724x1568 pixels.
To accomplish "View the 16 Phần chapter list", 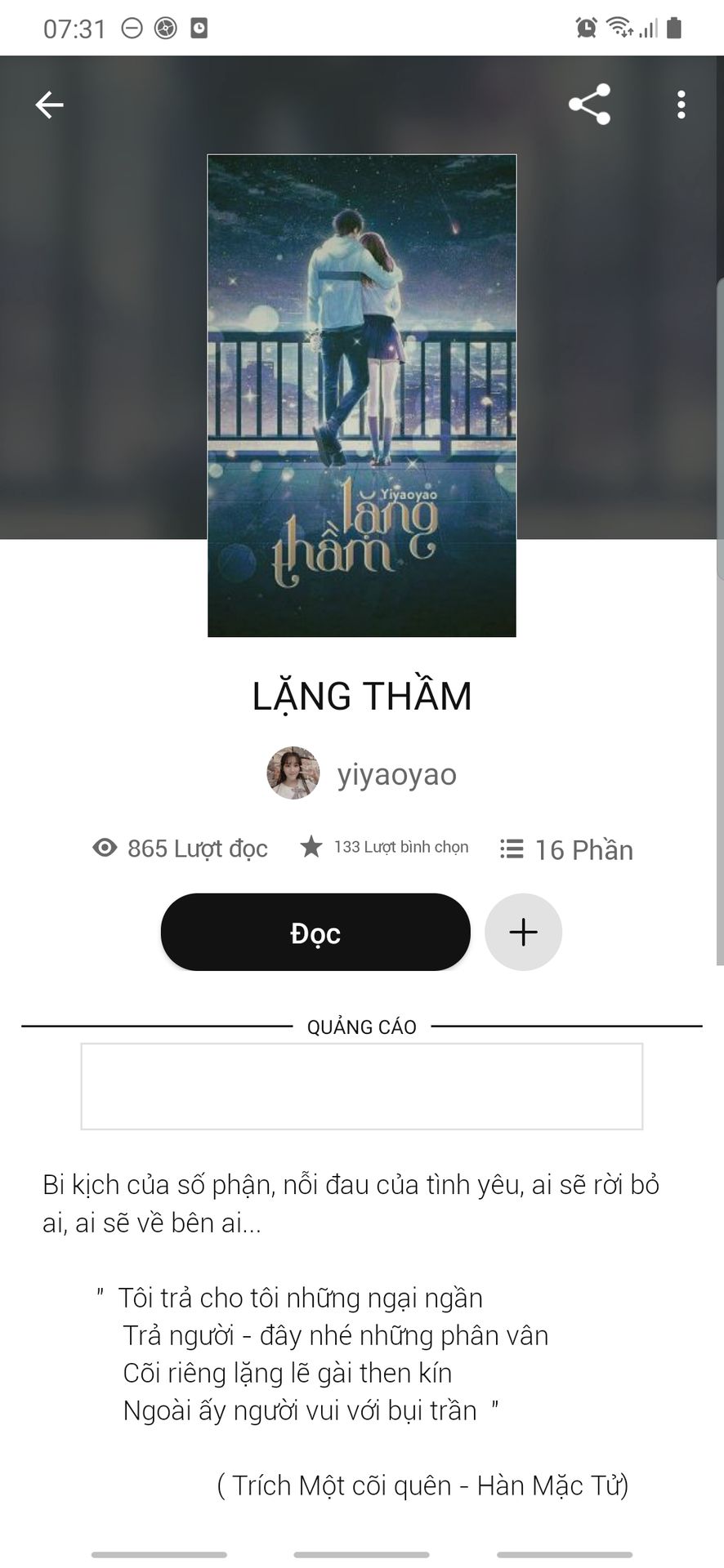I will click(x=566, y=849).
